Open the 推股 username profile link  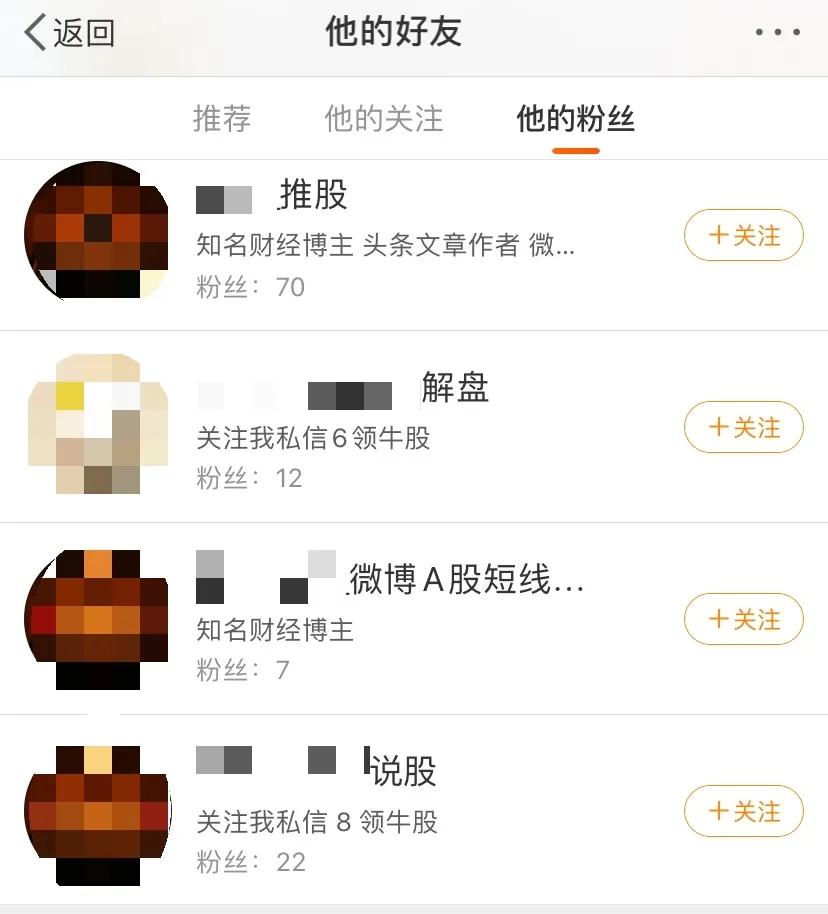pyautogui.click(x=270, y=196)
